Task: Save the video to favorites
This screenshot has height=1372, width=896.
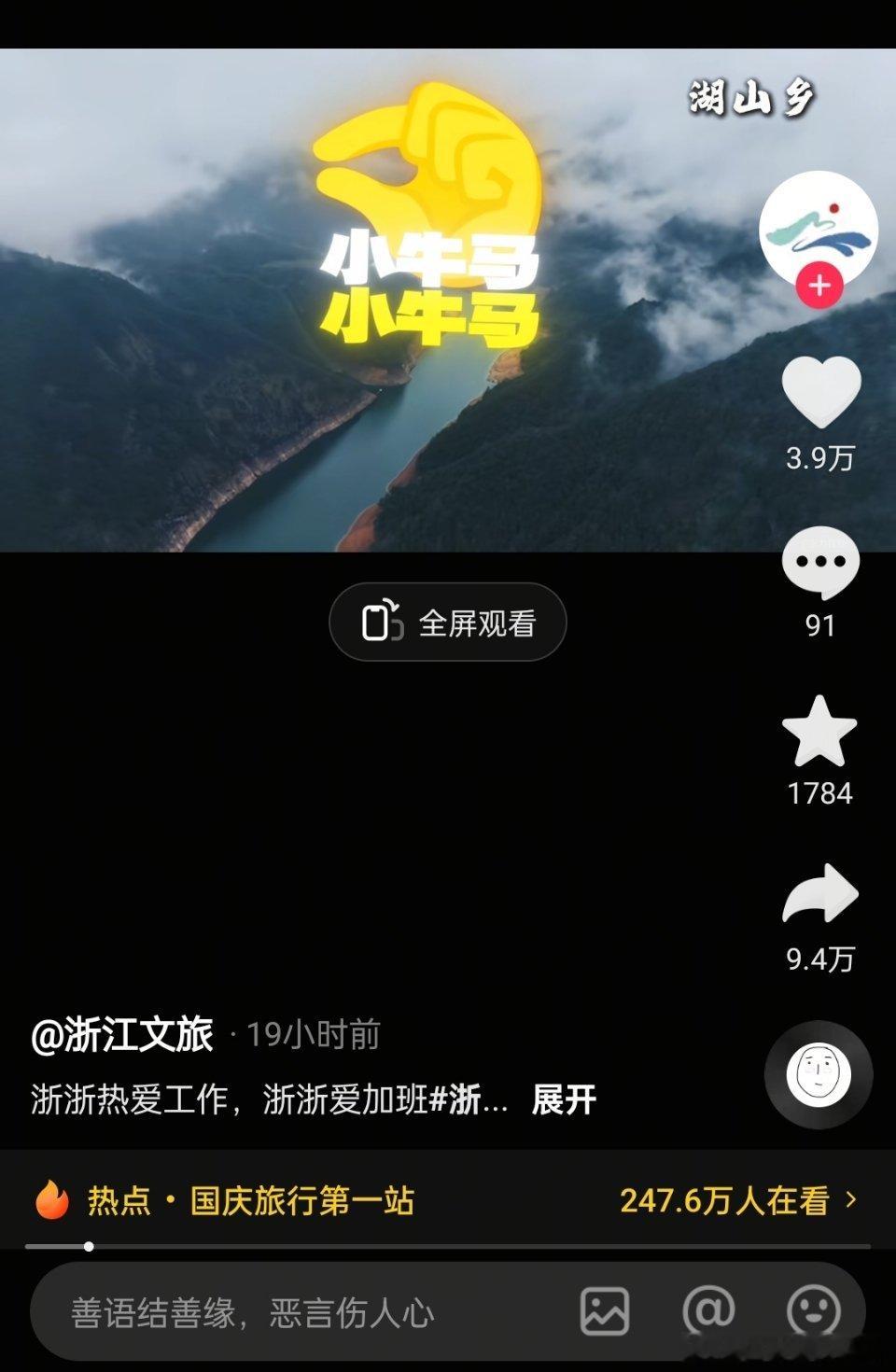Action: coord(819,733)
